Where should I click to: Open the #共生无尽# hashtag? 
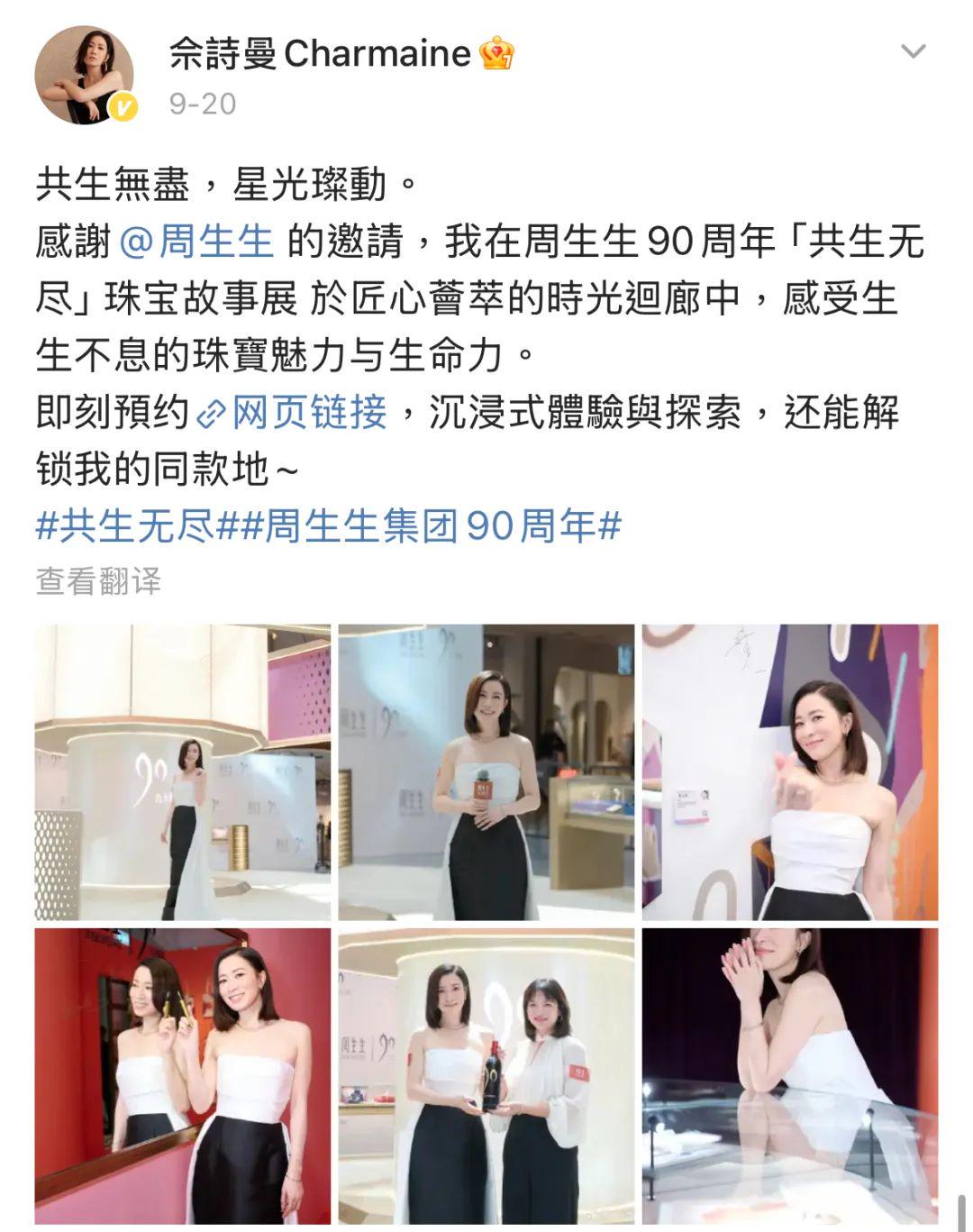(125, 525)
